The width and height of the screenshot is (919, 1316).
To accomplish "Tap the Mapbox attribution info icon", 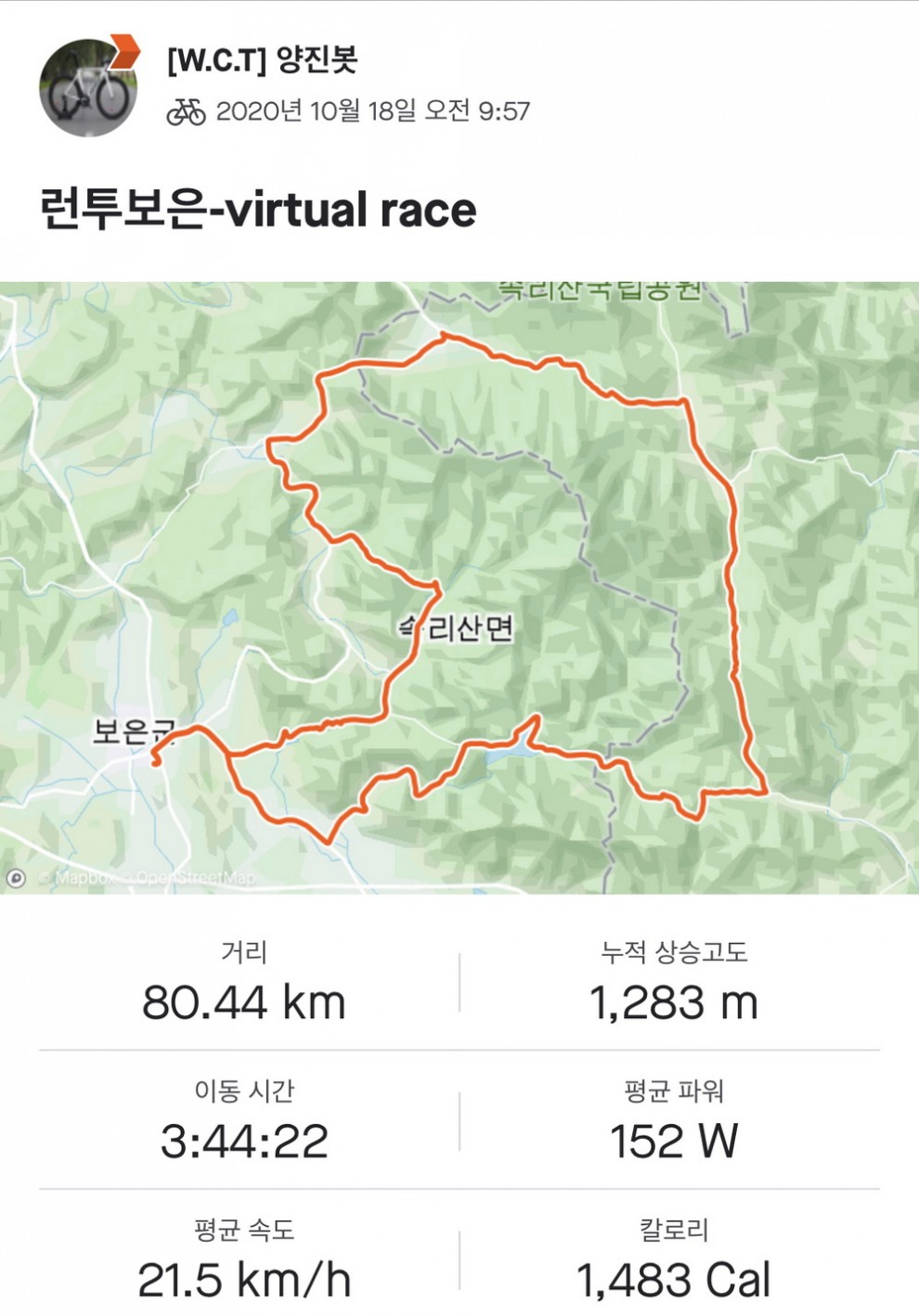I will click(16, 878).
